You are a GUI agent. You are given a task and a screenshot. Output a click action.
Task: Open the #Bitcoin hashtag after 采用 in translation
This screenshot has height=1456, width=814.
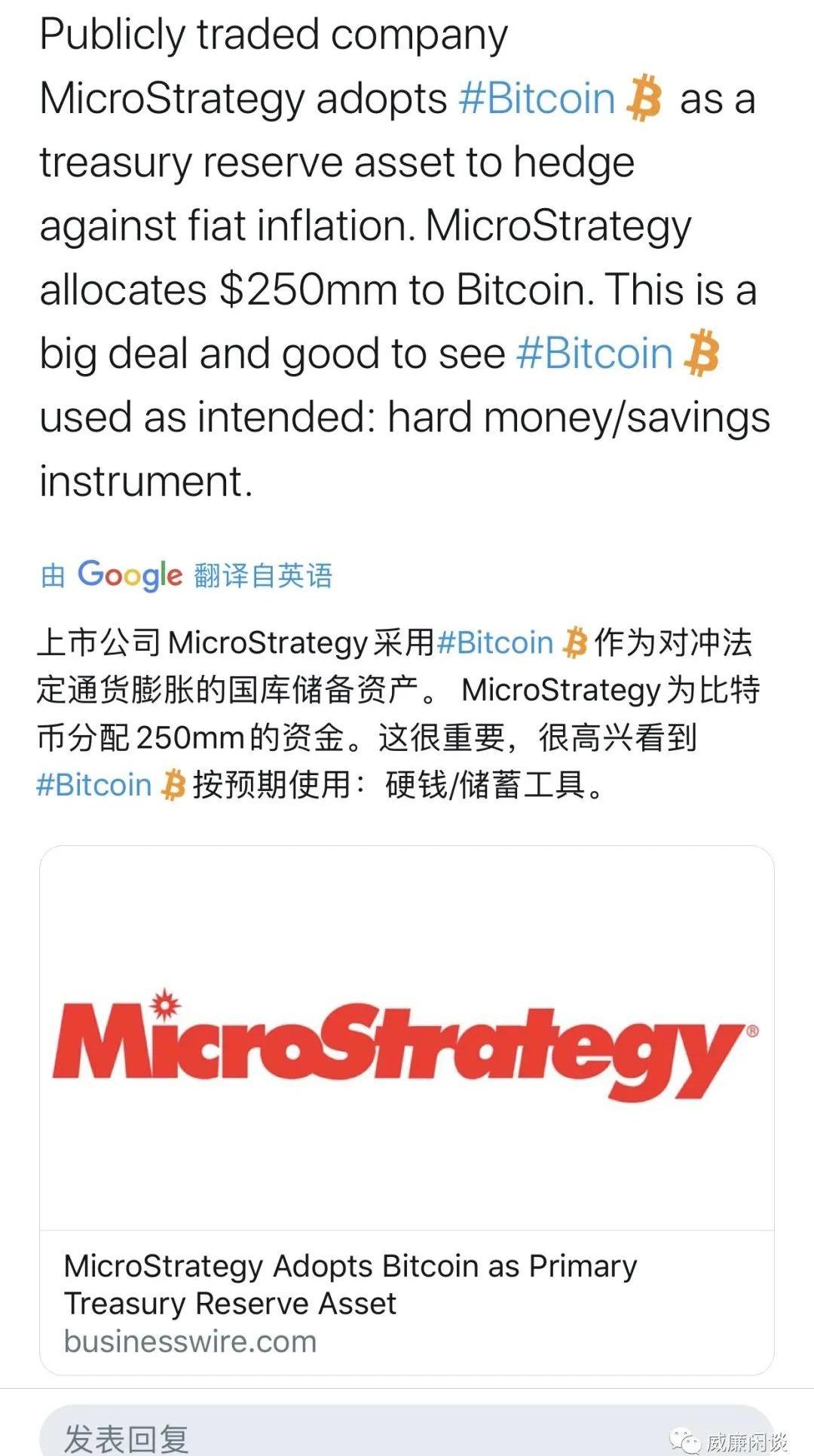click(x=495, y=643)
